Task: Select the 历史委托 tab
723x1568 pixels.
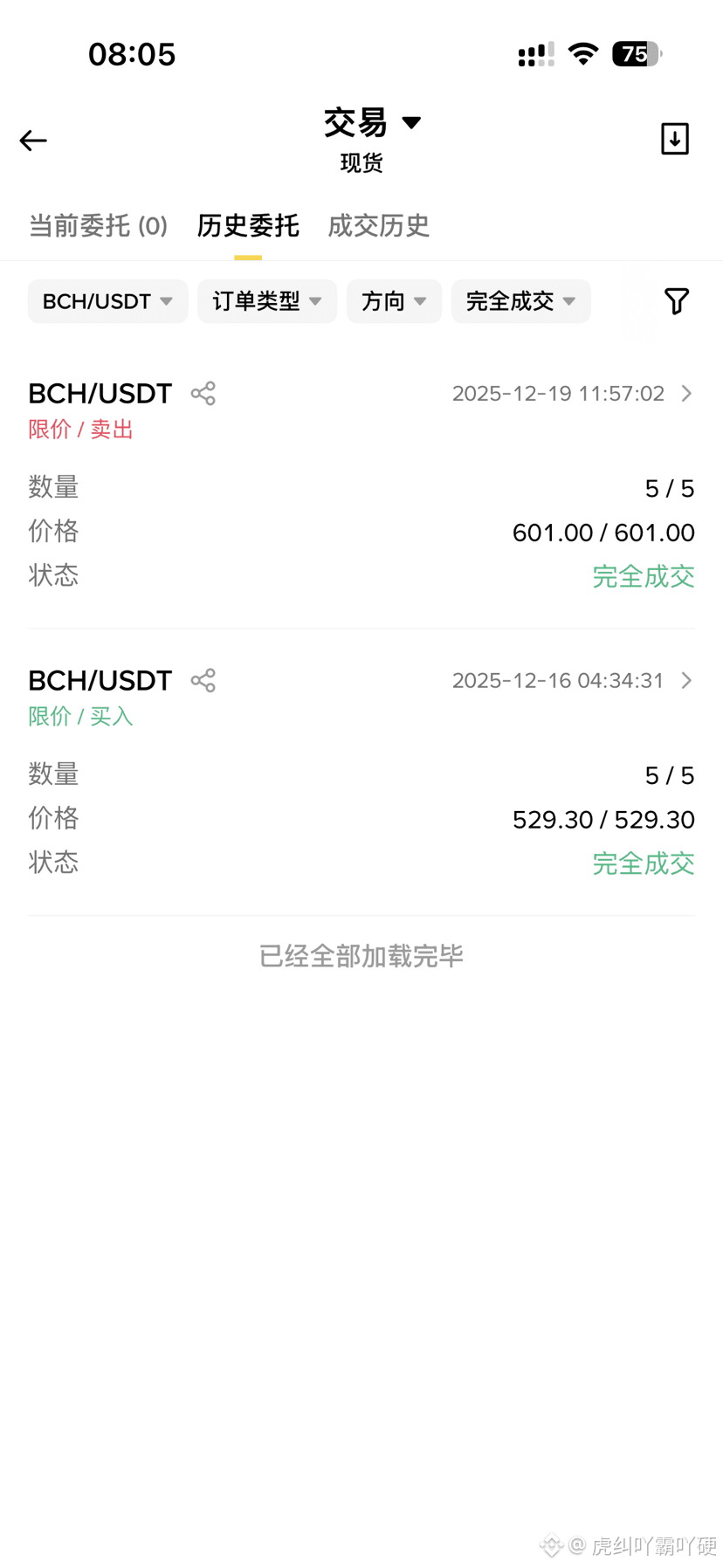Action: pyautogui.click(x=248, y=226)
